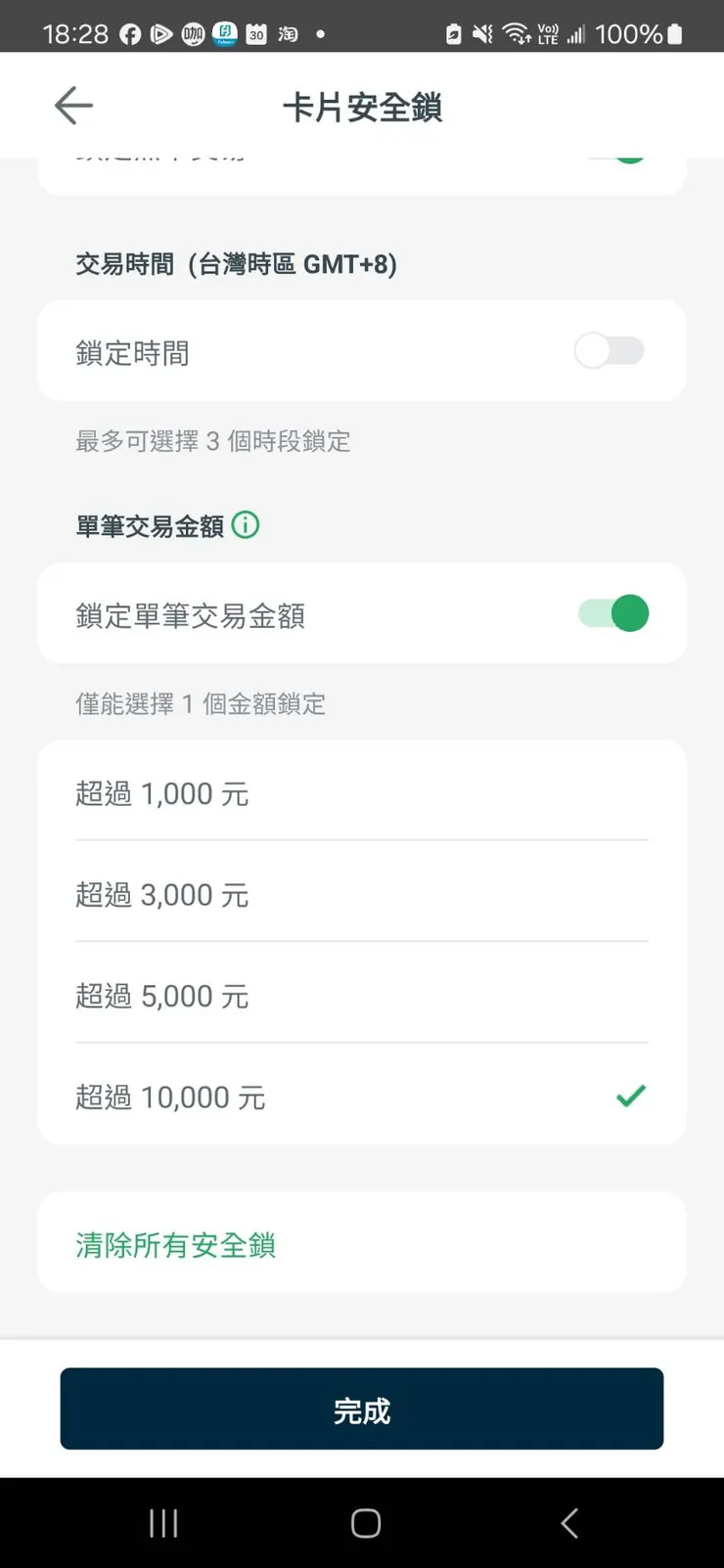
Task: Tap the vibrate mode status icon
Action: (x=482, y=32)
